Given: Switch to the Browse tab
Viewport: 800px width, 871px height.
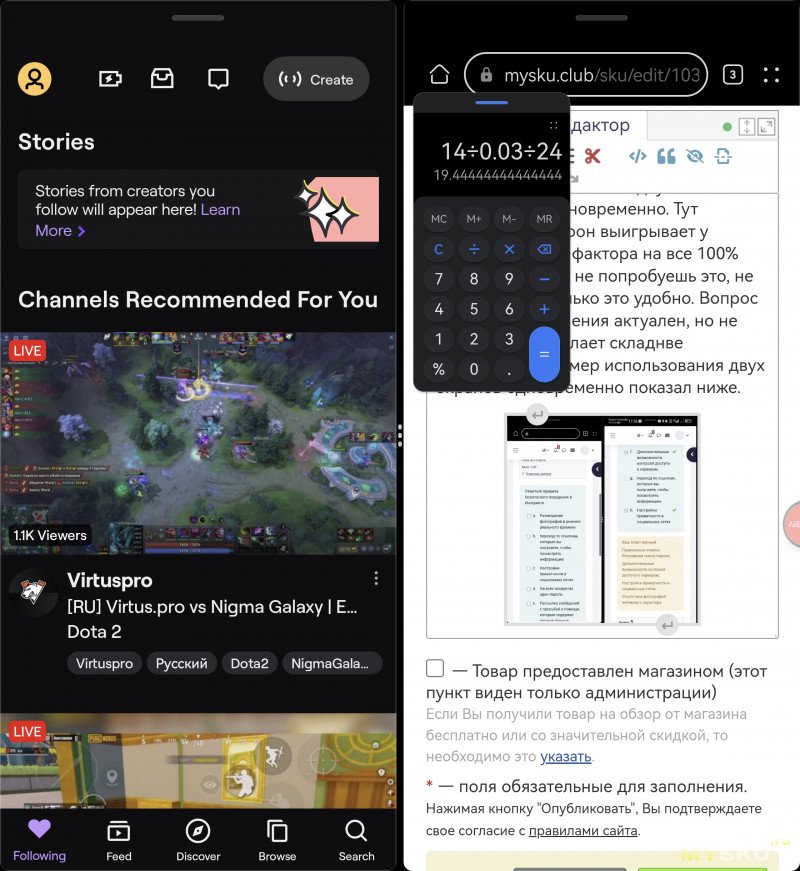Looking at the screenshot, I should click(277, 841).
